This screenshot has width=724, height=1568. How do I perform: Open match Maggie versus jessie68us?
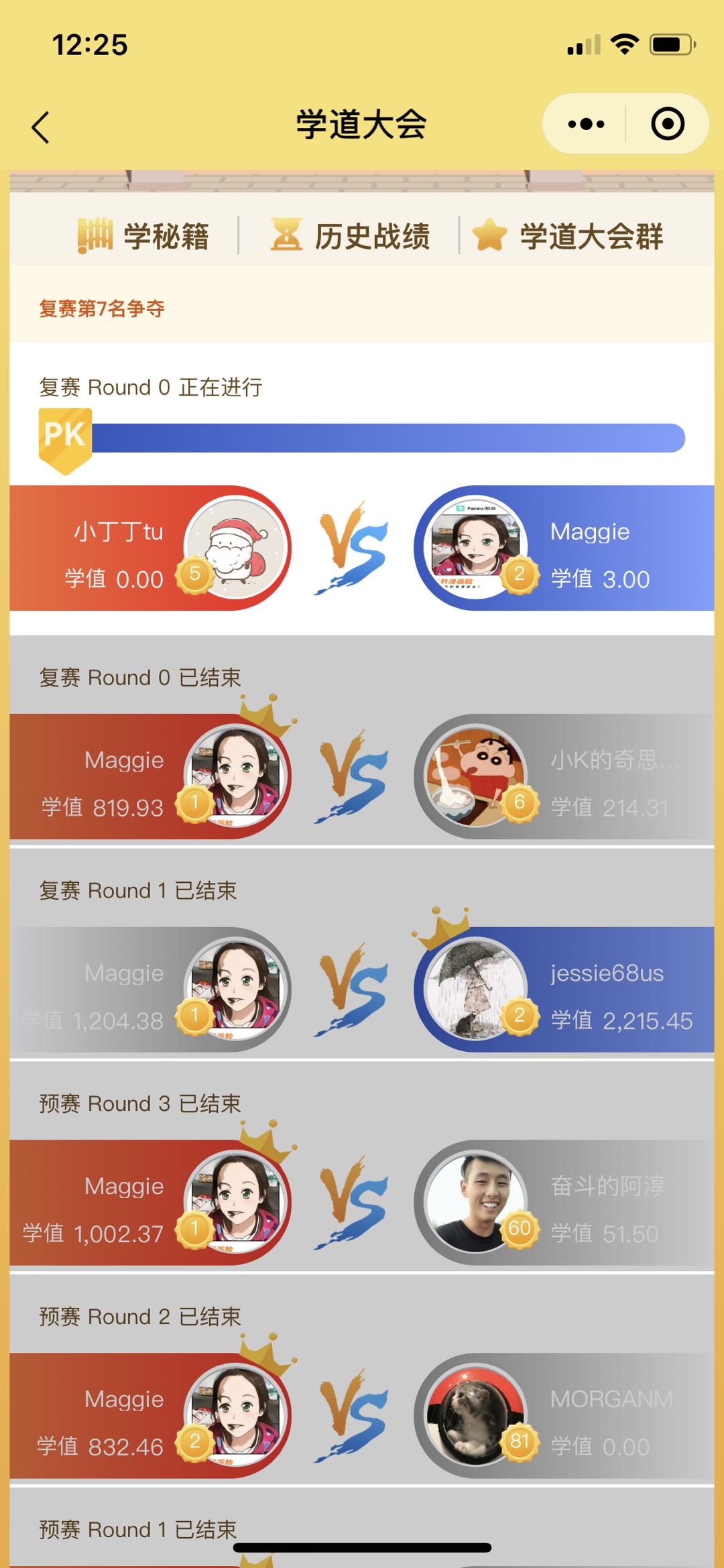362,989
